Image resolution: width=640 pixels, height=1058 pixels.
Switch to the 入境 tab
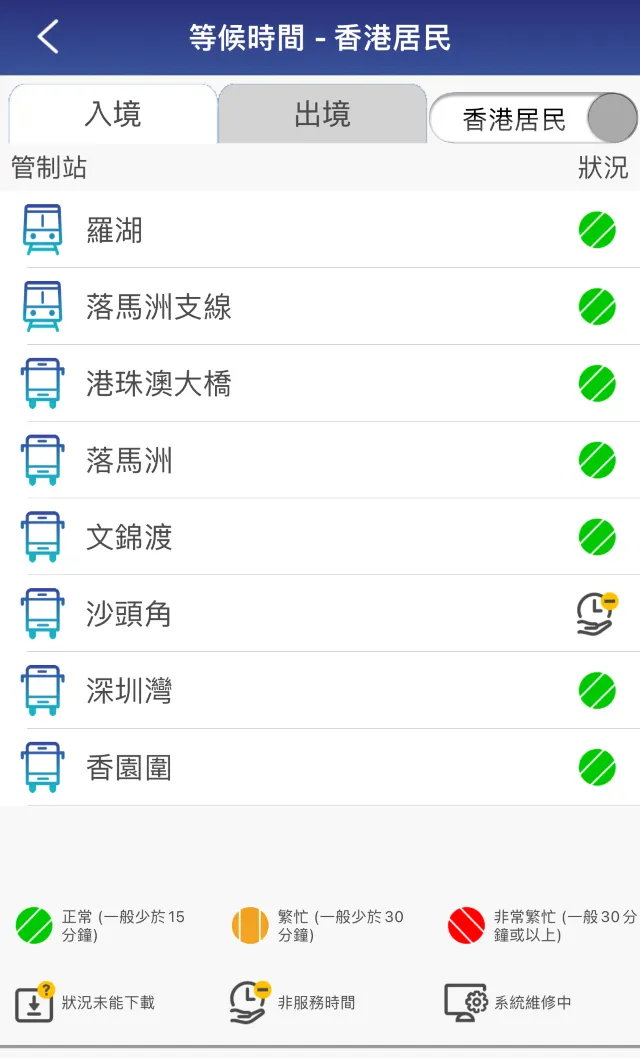pos(113,115)
